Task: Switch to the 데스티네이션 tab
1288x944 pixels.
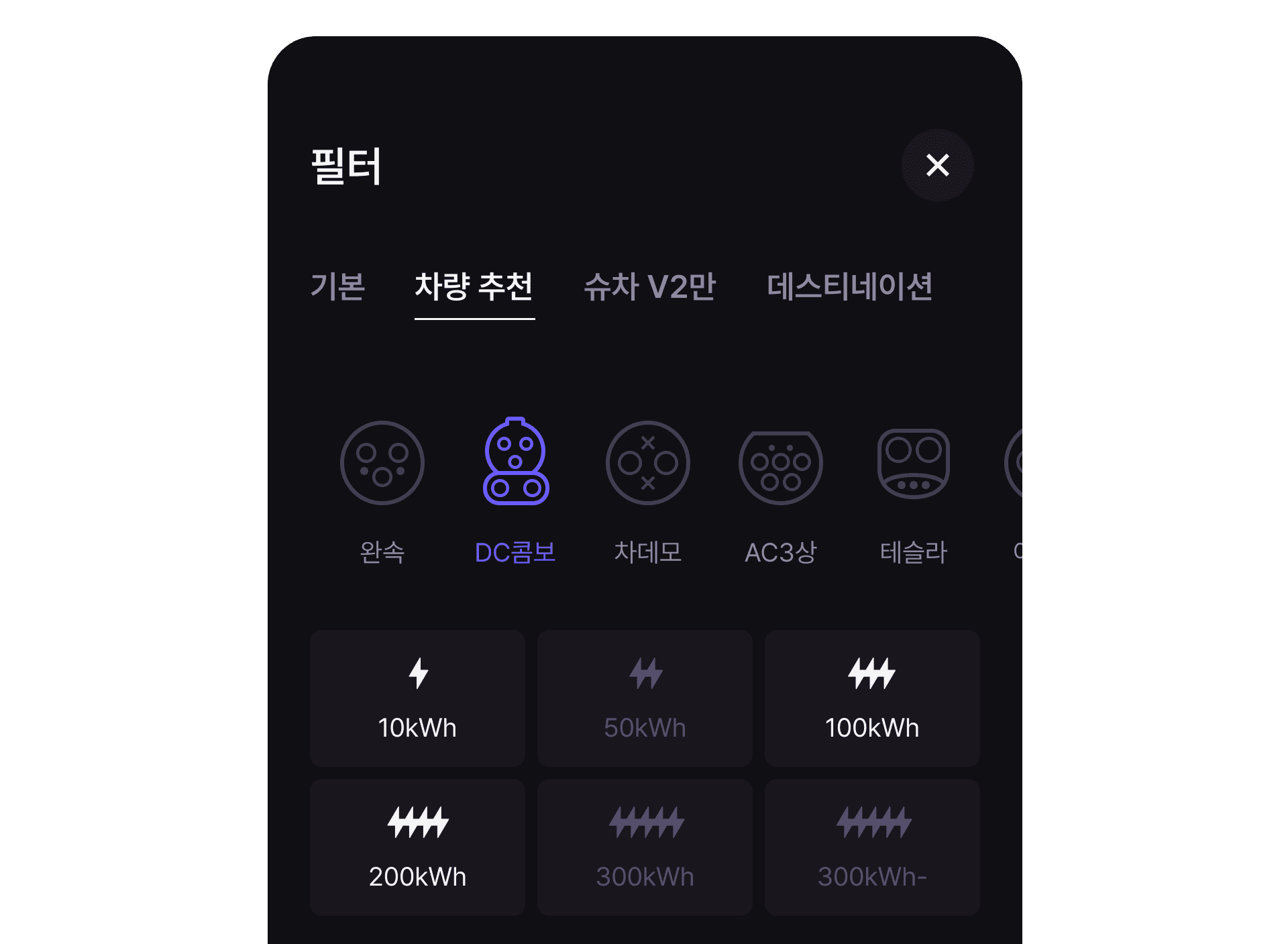Action: [849, 286]
